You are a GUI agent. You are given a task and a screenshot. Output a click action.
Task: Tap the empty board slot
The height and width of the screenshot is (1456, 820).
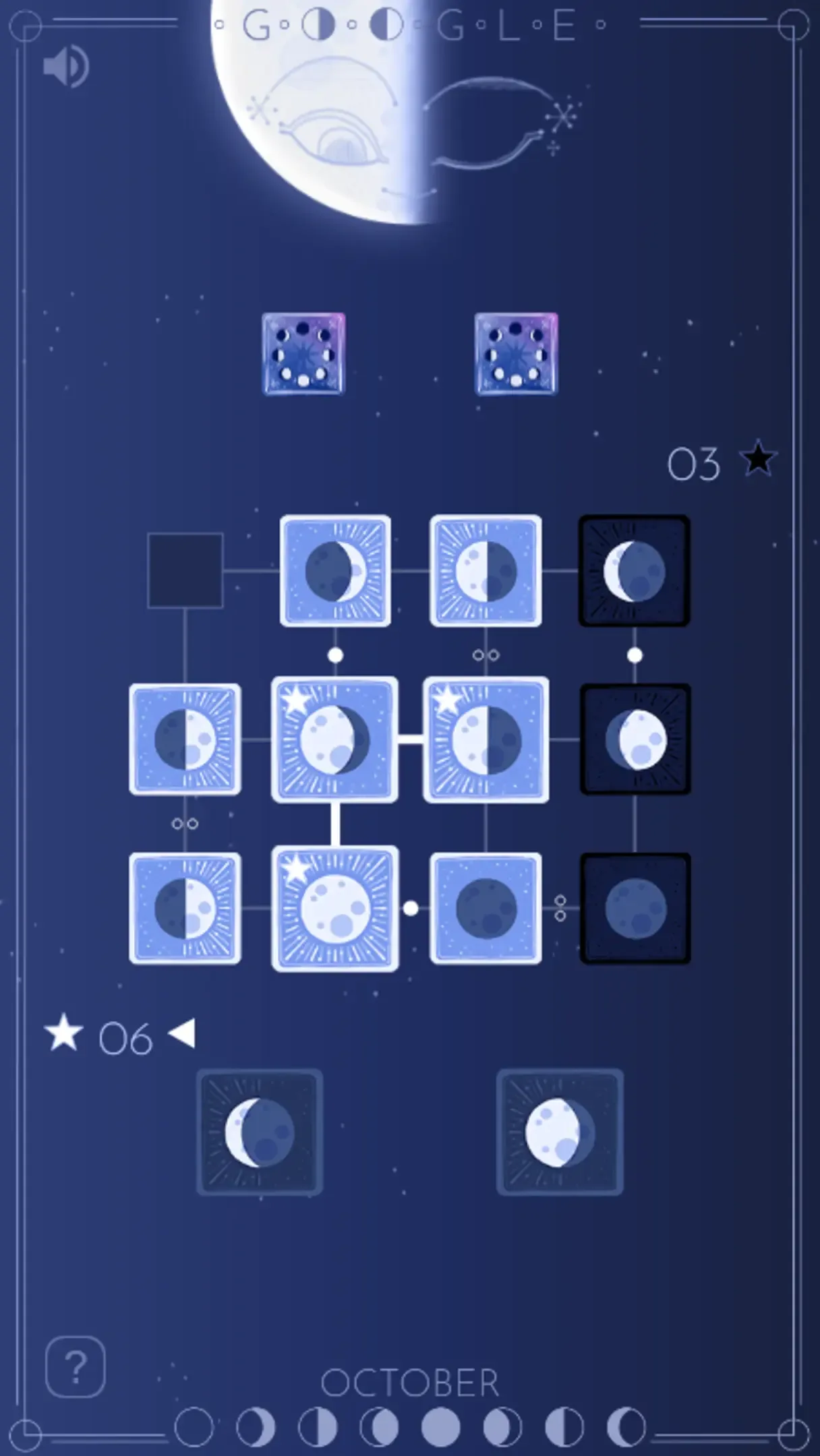pyautogui.click(x=185, y=570)
